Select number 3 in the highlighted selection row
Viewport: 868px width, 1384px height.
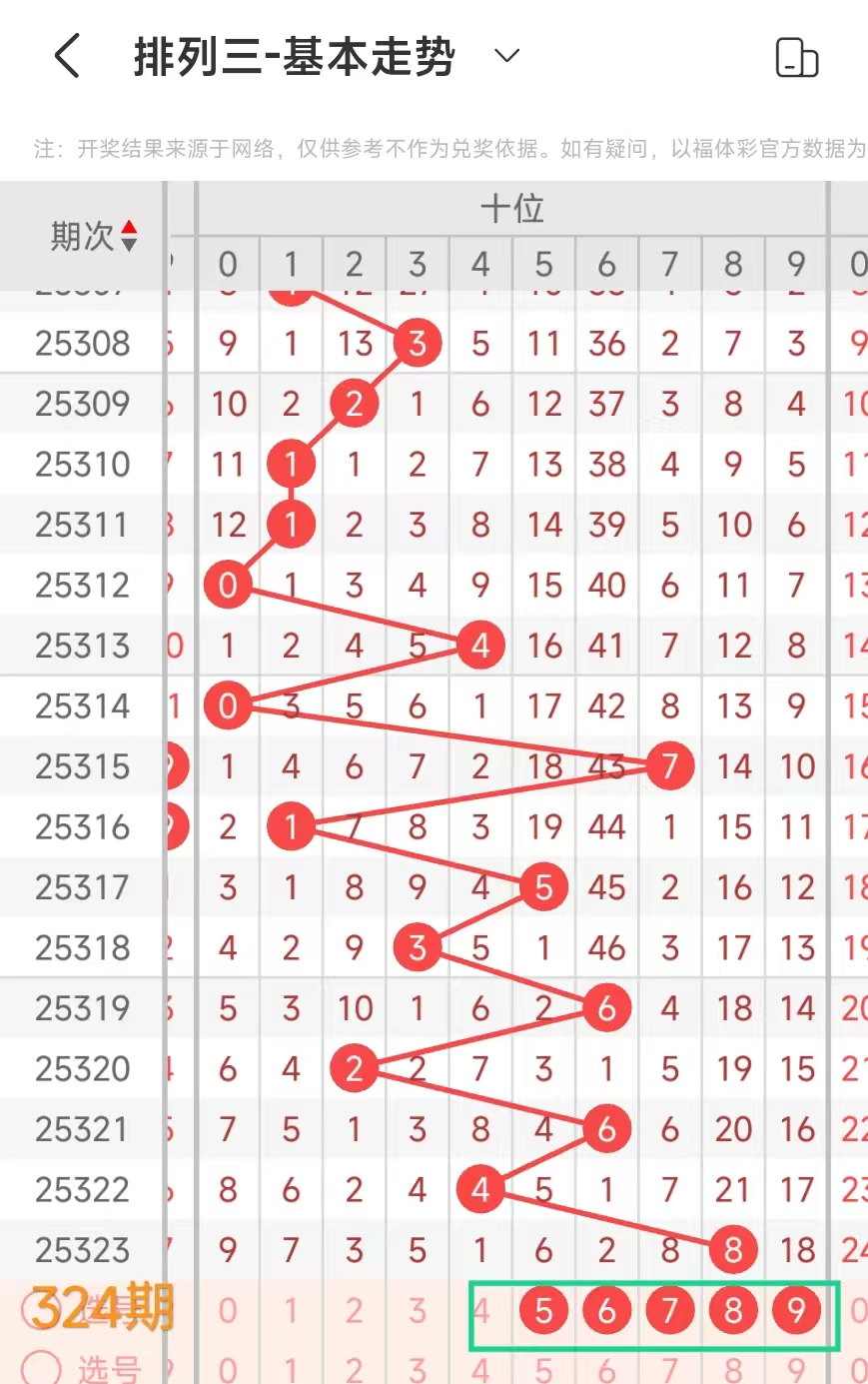pos(418,1310)
